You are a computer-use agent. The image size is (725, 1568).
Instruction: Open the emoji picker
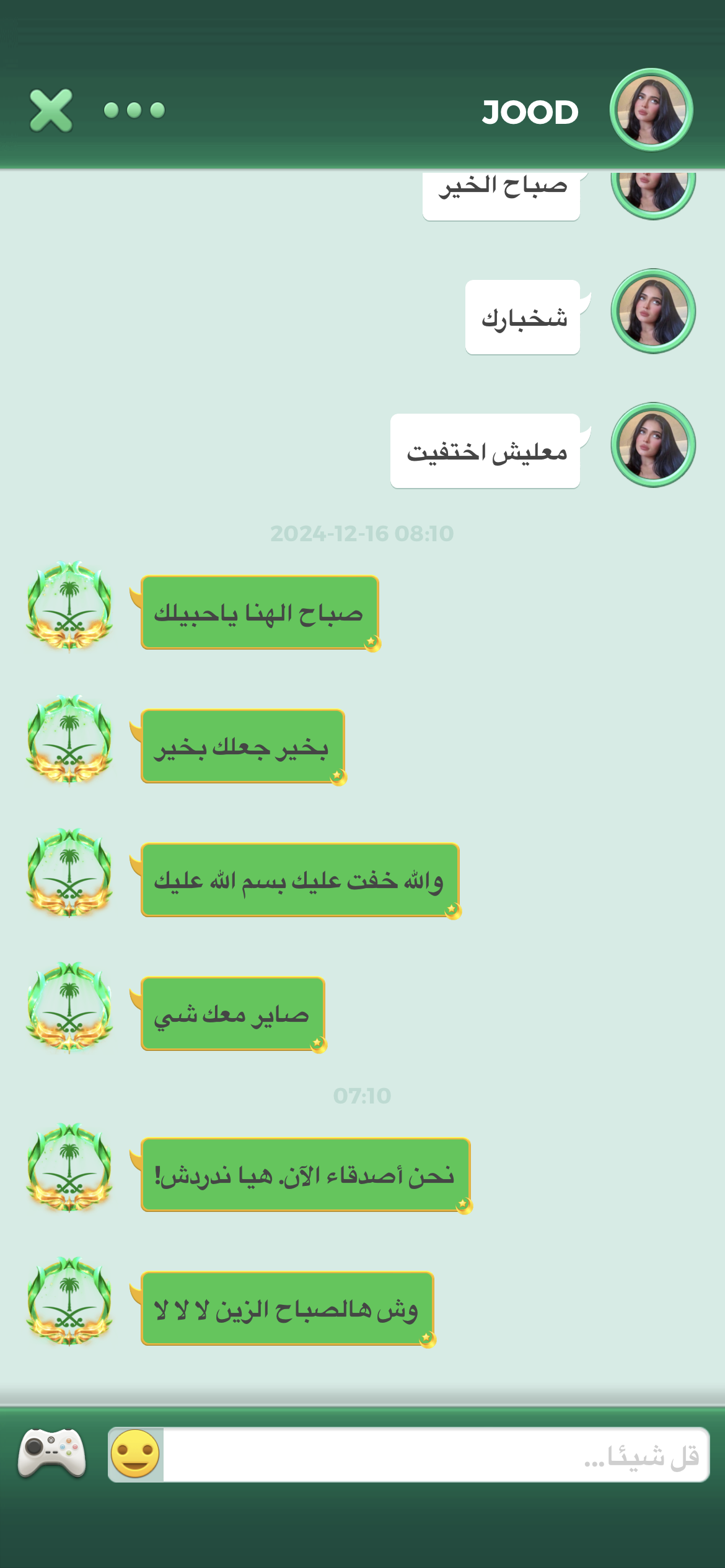[135, 1453]
